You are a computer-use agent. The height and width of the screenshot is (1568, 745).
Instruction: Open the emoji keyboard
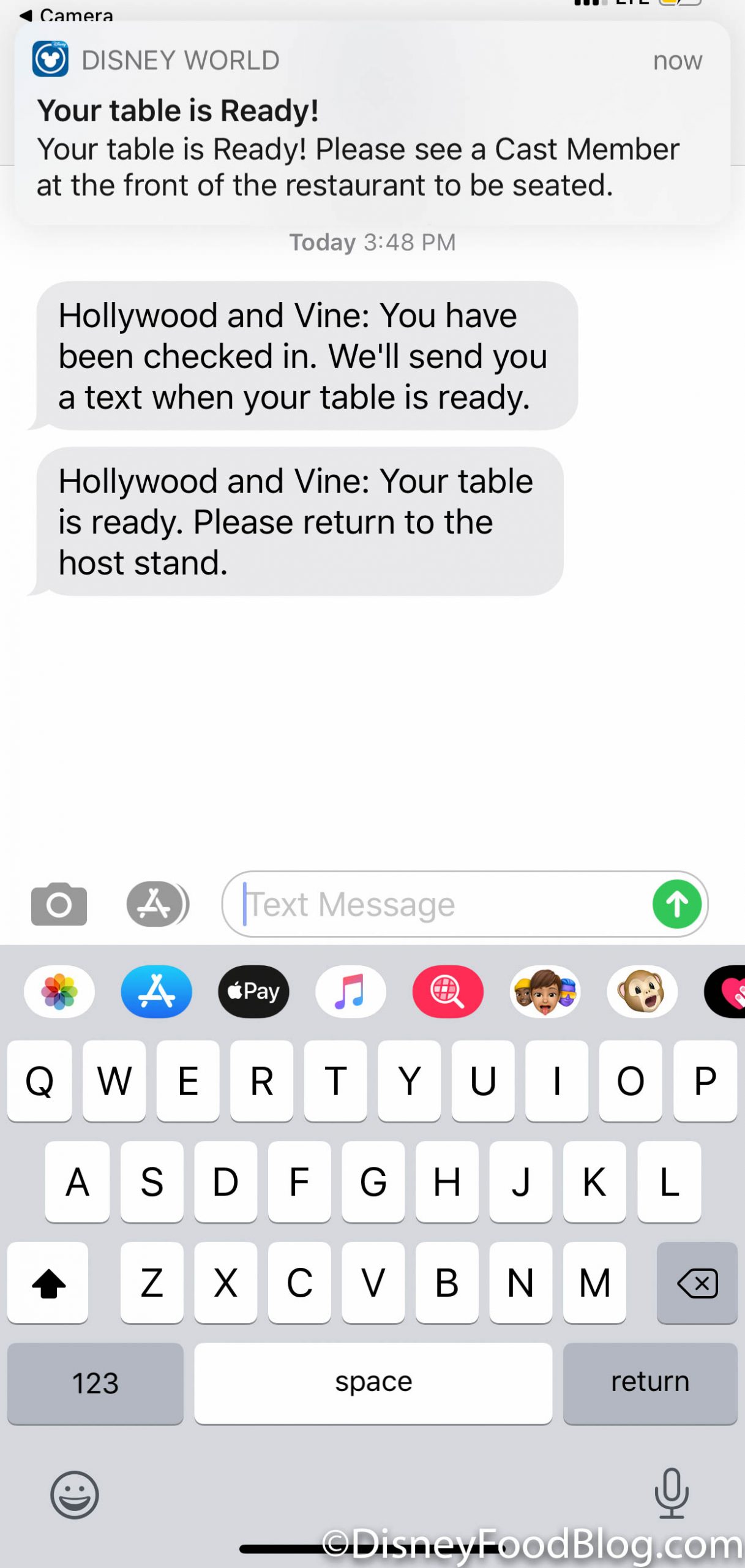[x=74, y=1494]
